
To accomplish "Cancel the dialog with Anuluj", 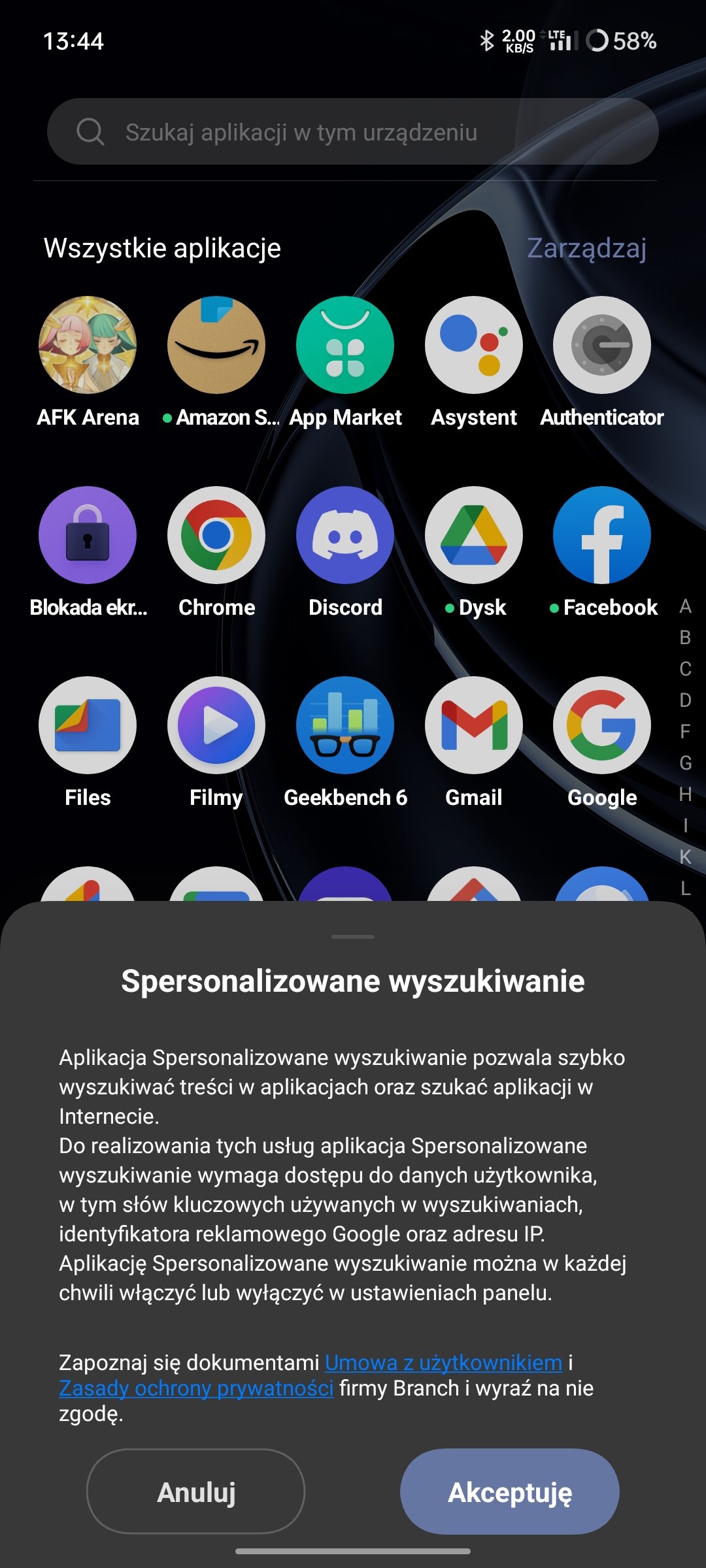I will tap(196, 1492).
